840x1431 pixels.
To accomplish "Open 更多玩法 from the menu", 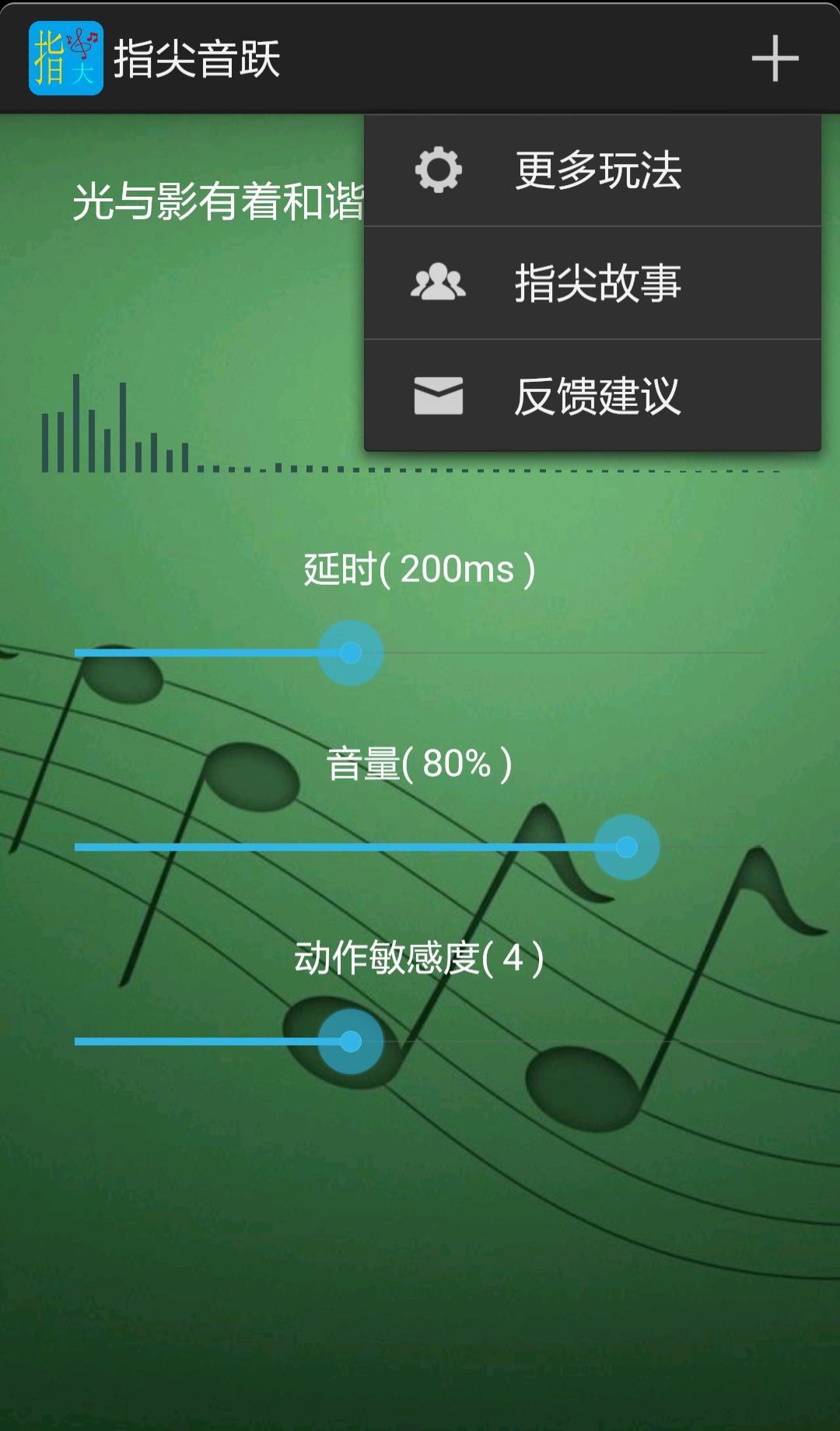I will click(x=593, y=171).
